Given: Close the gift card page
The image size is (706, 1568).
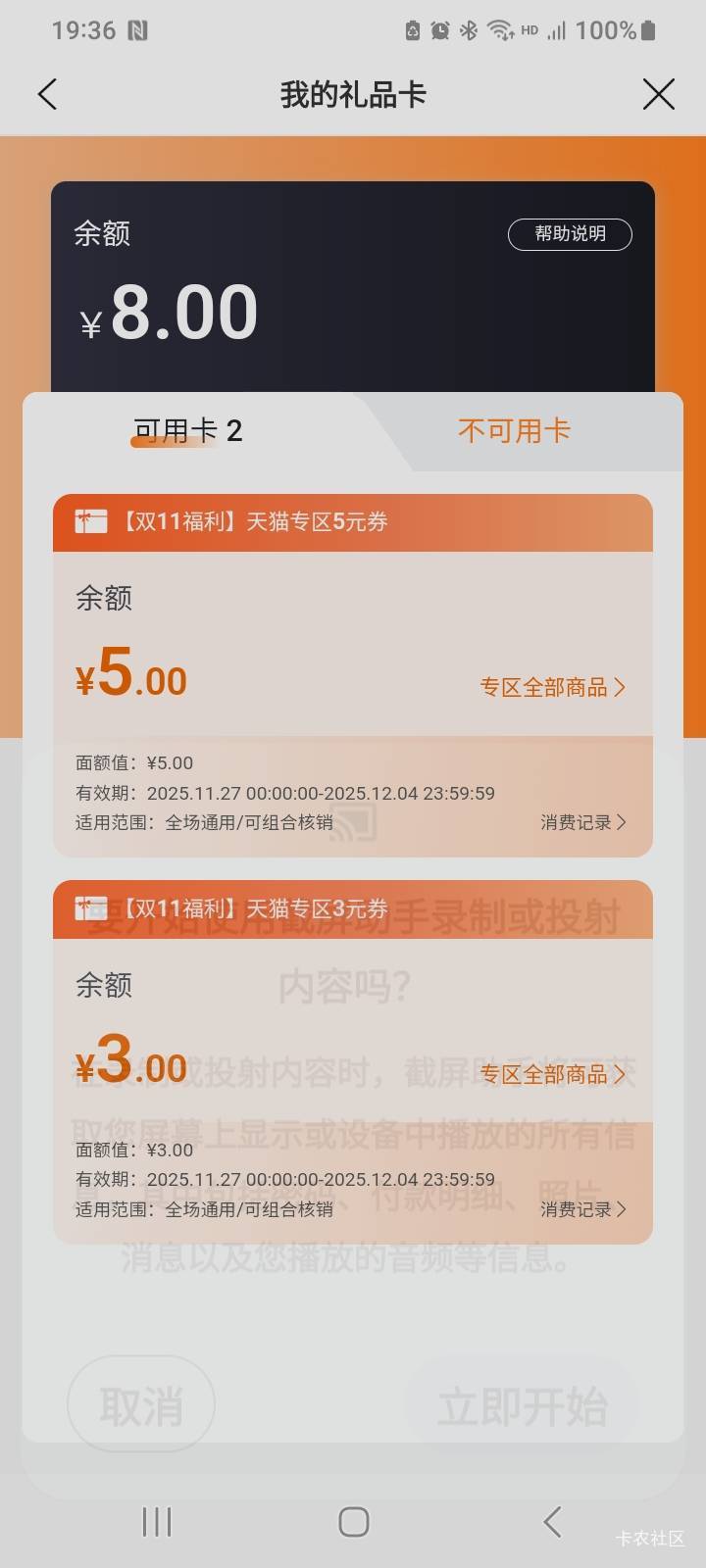Looking at the screenshot, I should click(658, 94).
